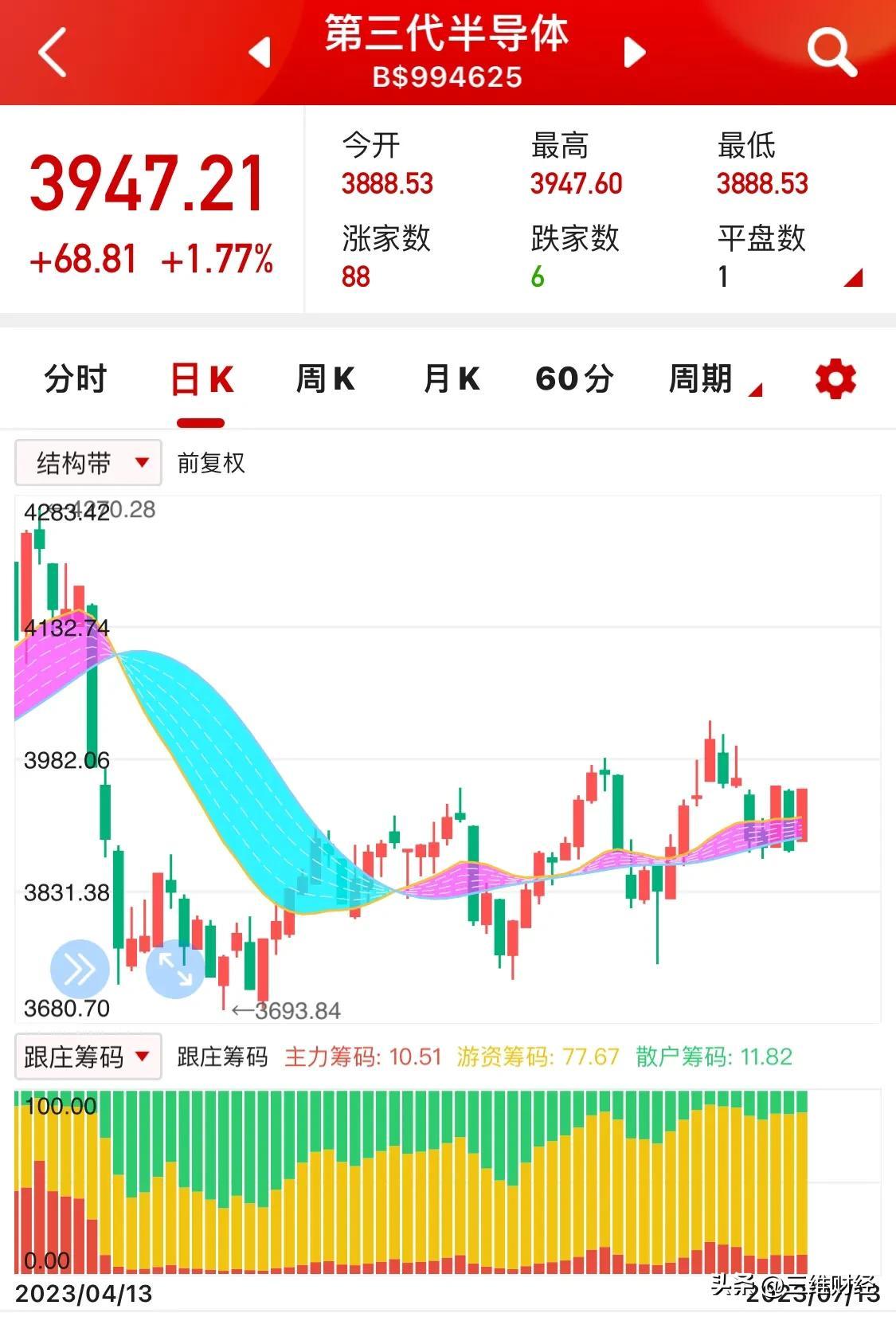Select the 日K tab
The image size is (896, 1317).
[x=202, y=379]
